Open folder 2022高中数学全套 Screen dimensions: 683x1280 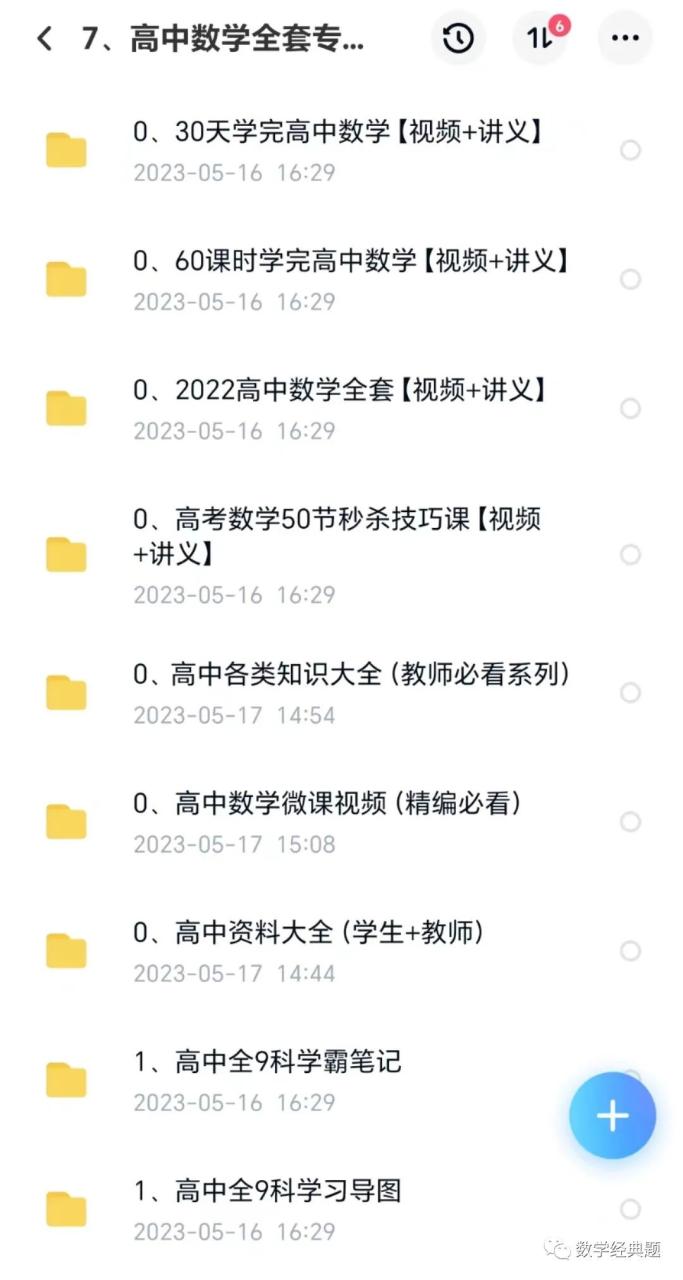341,408
